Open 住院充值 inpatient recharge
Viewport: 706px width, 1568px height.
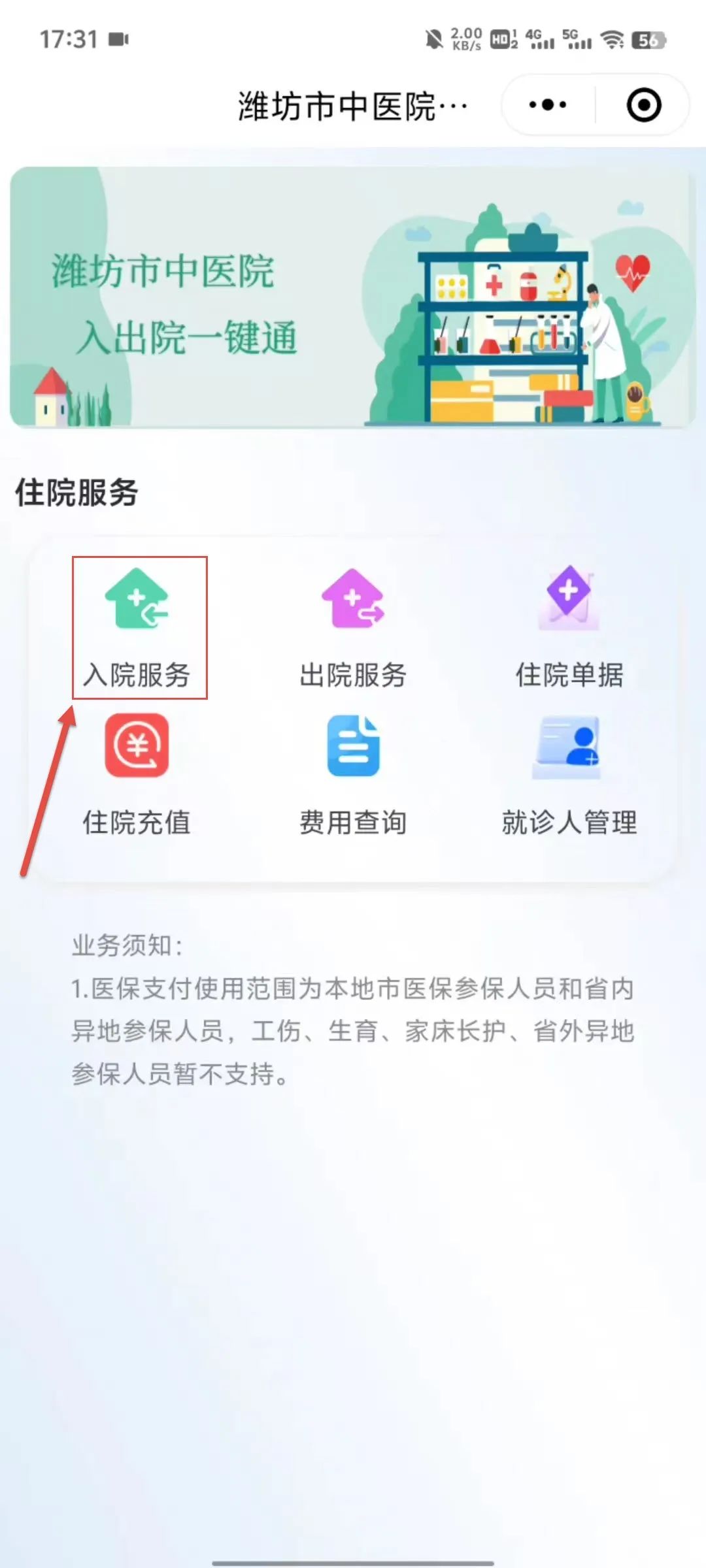137,774
